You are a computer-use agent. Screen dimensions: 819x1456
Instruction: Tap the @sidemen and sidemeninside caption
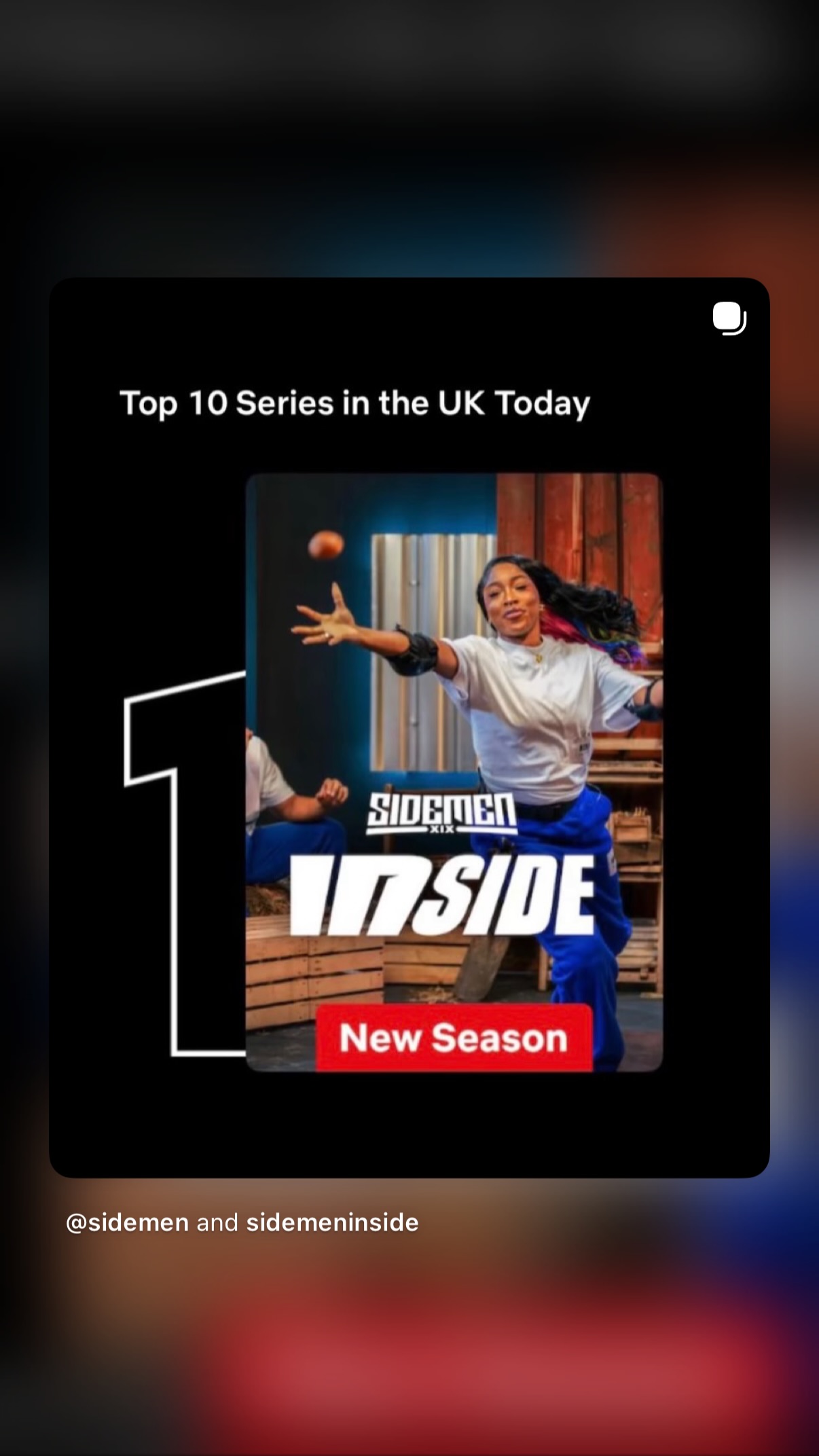242,1222
